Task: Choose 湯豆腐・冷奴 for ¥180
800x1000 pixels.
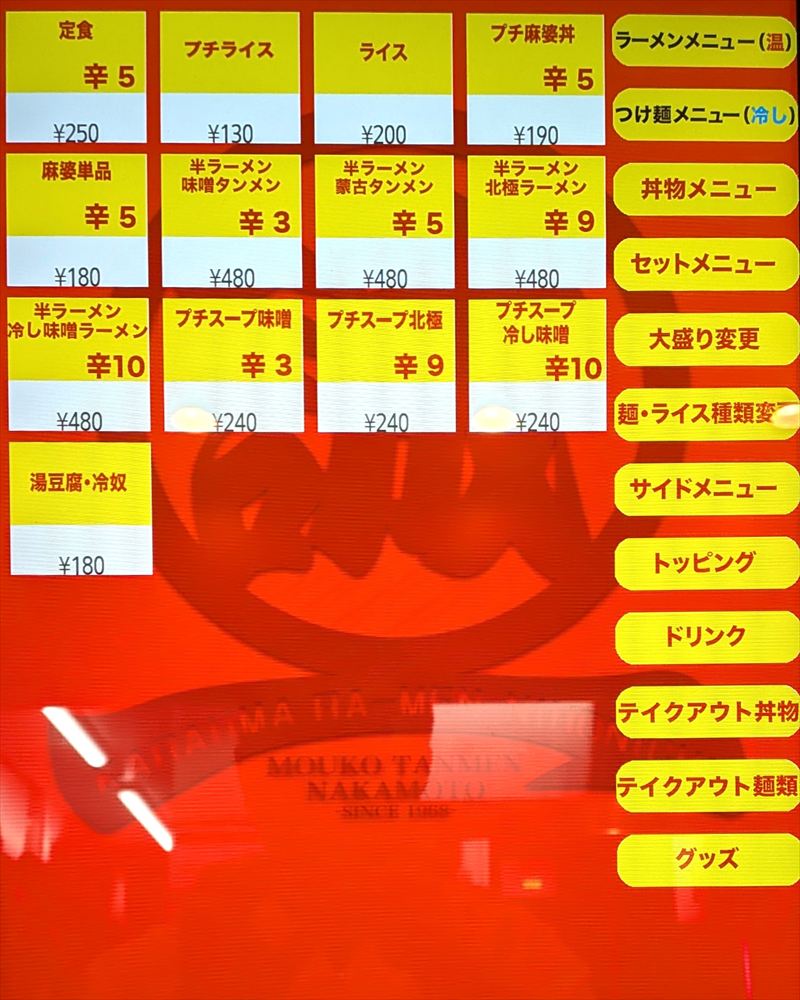Action: (x=80, y=508)
